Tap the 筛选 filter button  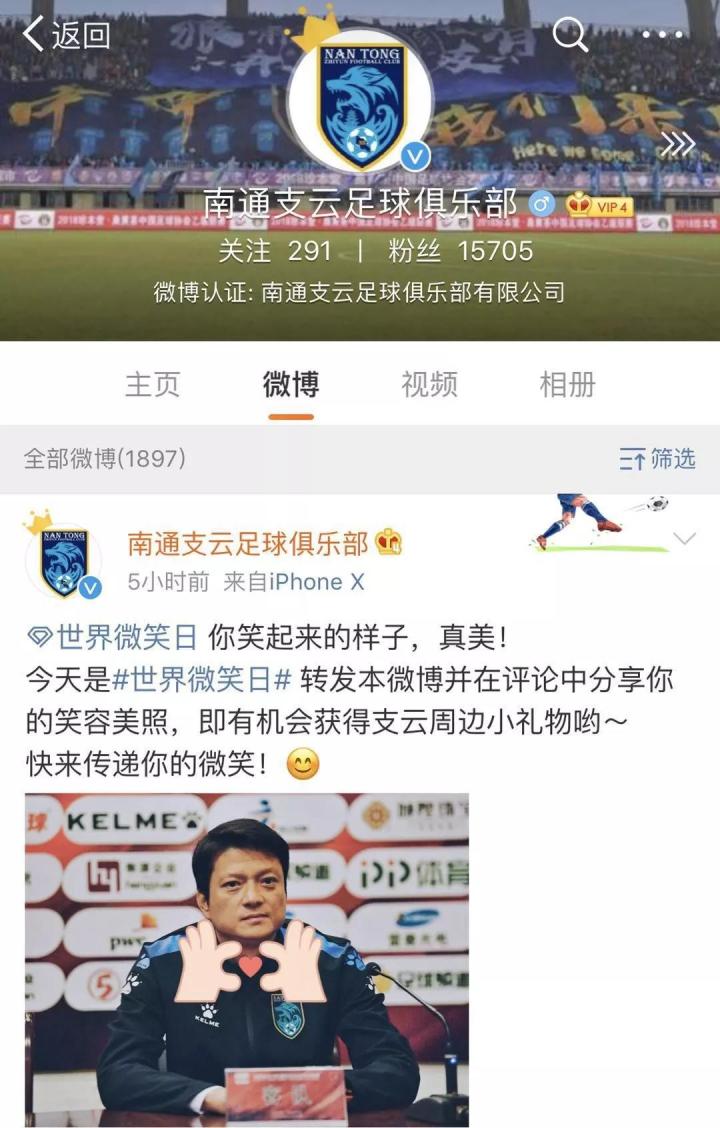tap(657, 459)
